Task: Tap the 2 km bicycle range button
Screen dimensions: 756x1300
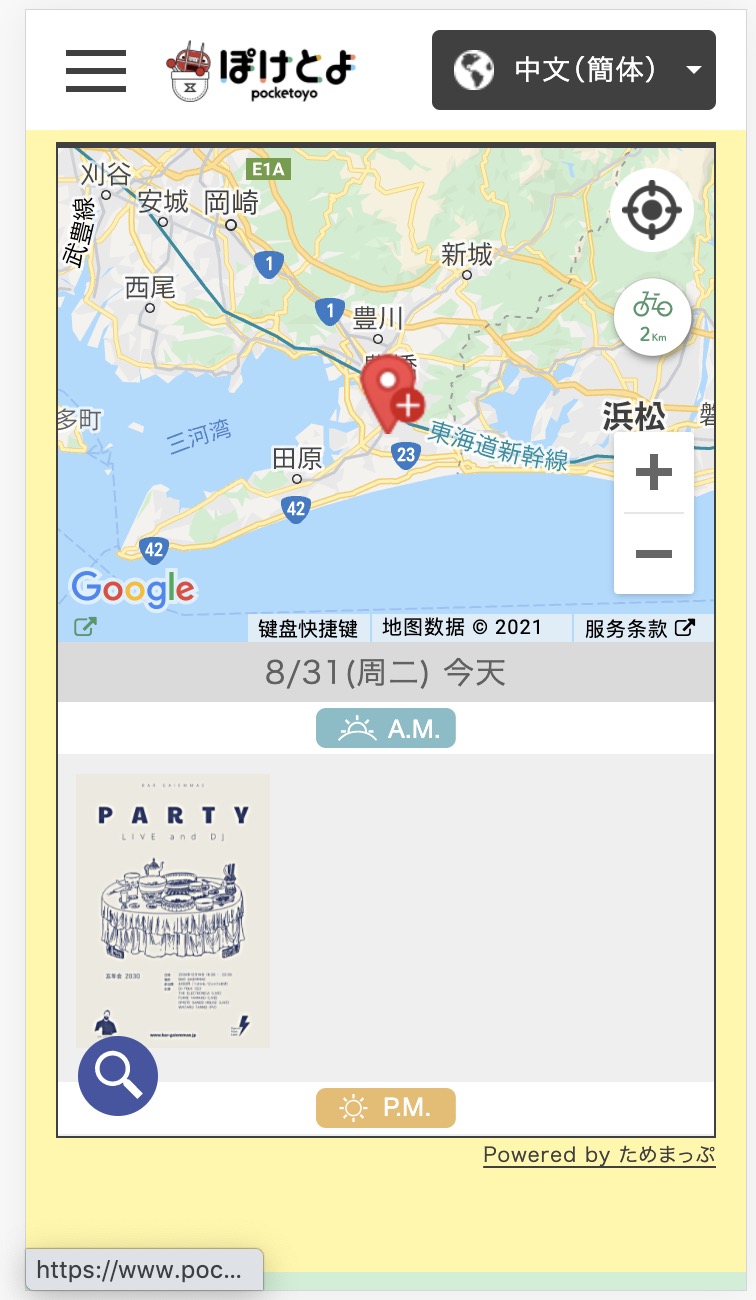Action: point(652,317)
